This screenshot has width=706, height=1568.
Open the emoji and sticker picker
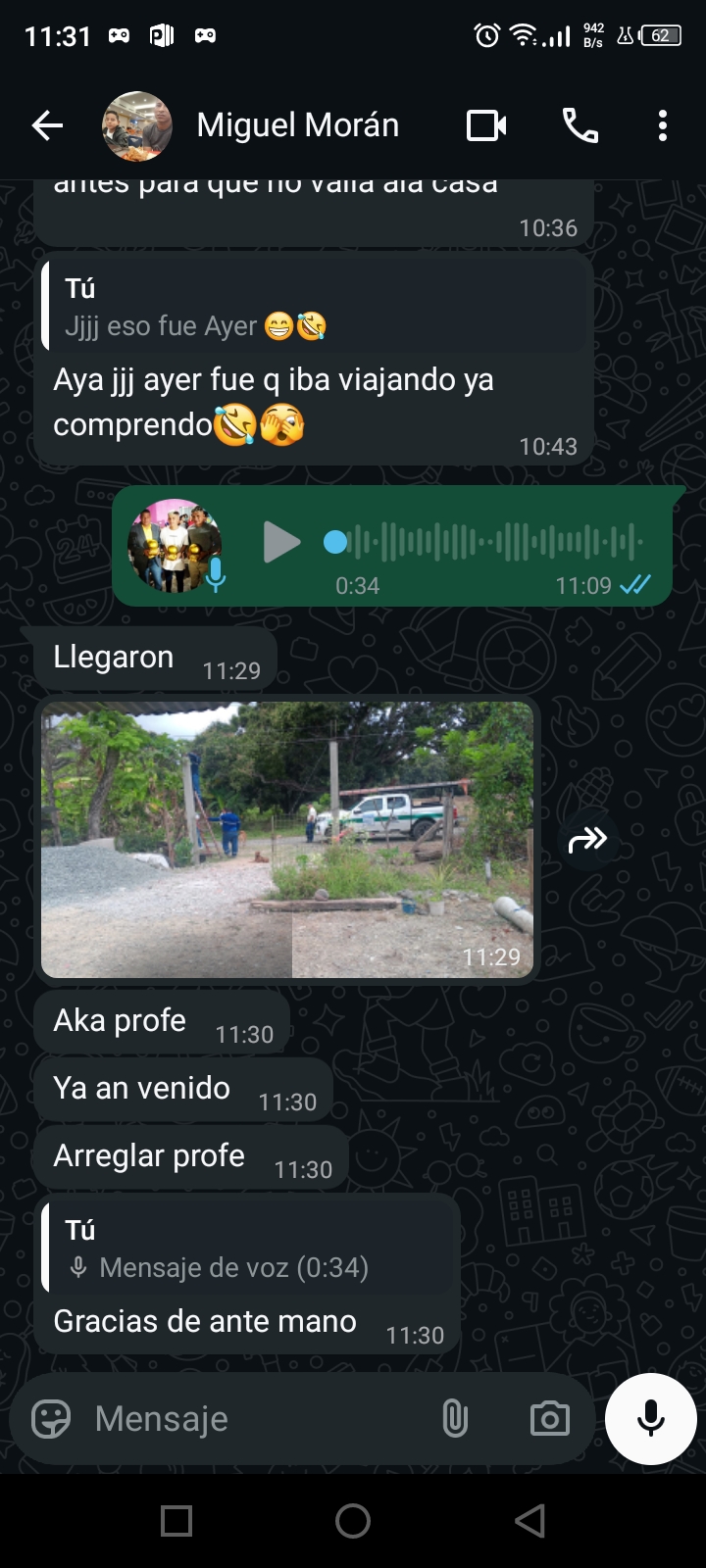(x=51, y=1418)
